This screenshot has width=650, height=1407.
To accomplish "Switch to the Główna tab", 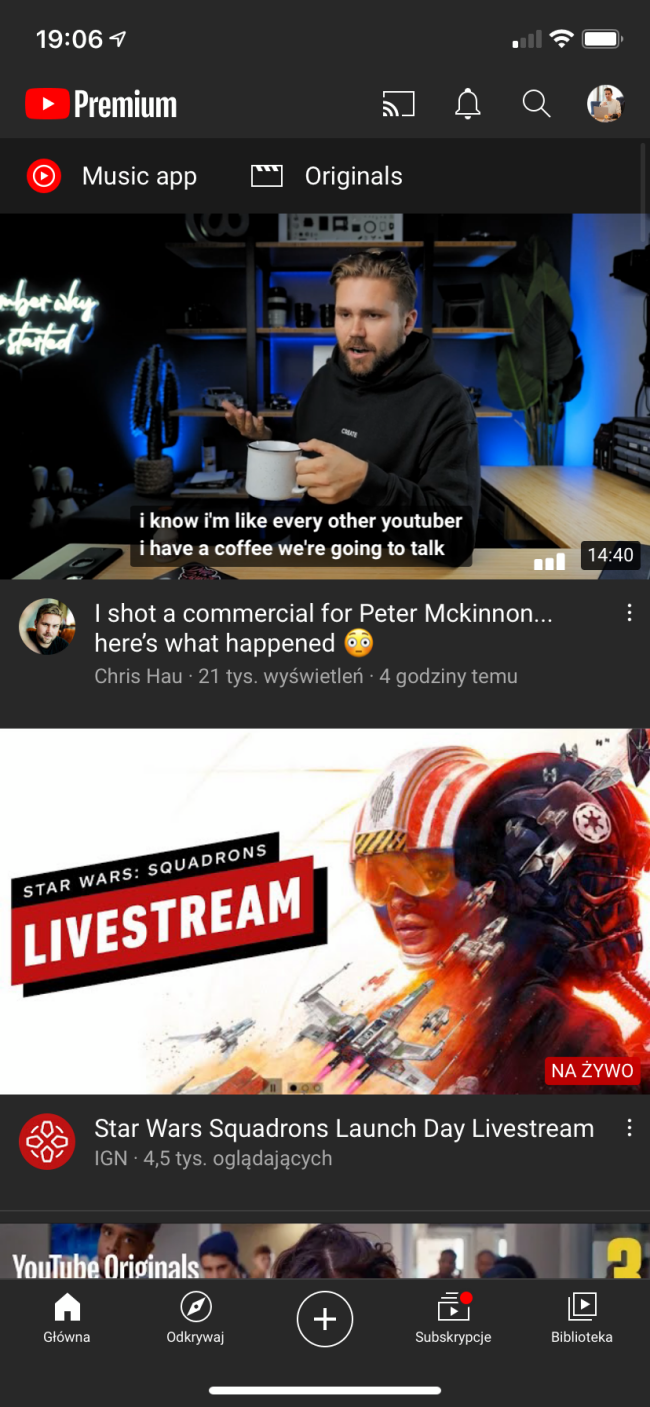I will coord(67,1318).
